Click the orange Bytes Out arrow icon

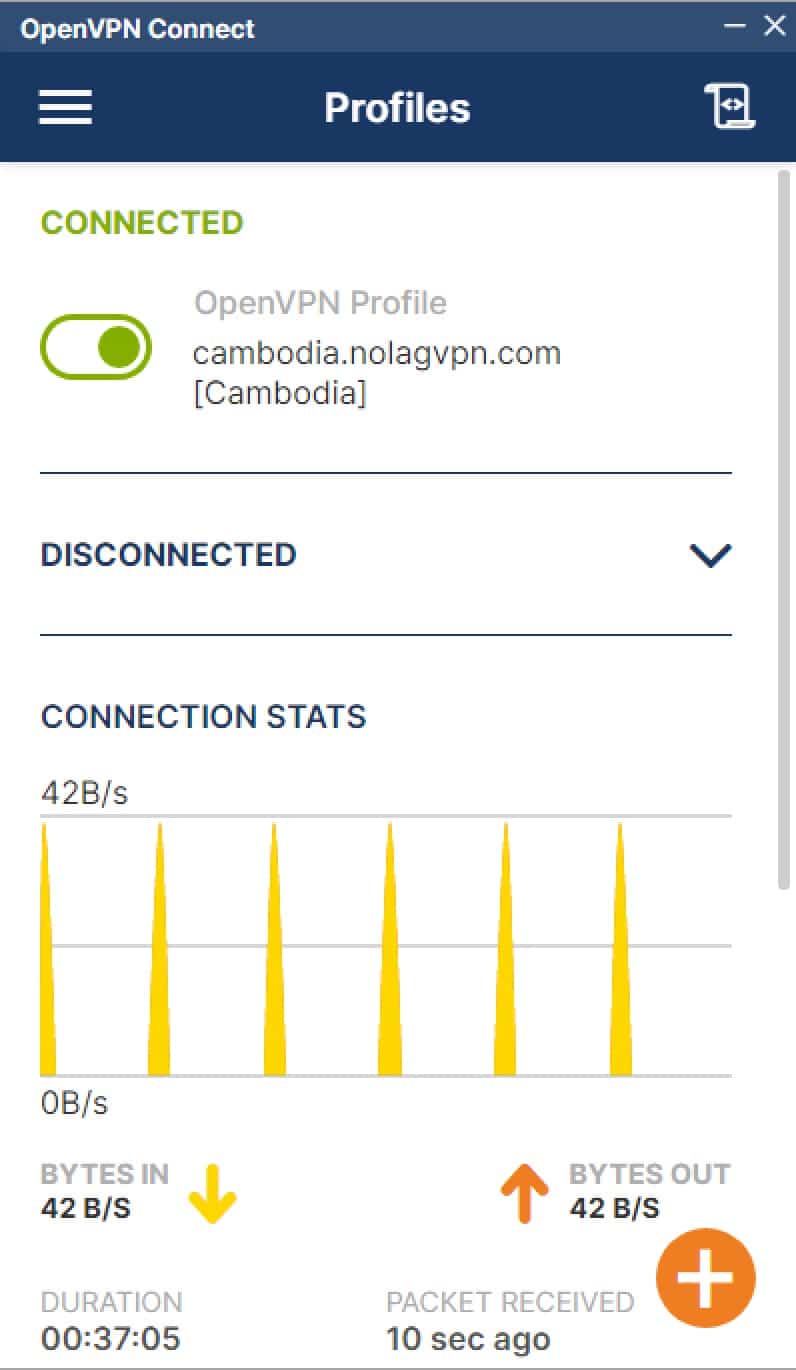click(522, 1194)
